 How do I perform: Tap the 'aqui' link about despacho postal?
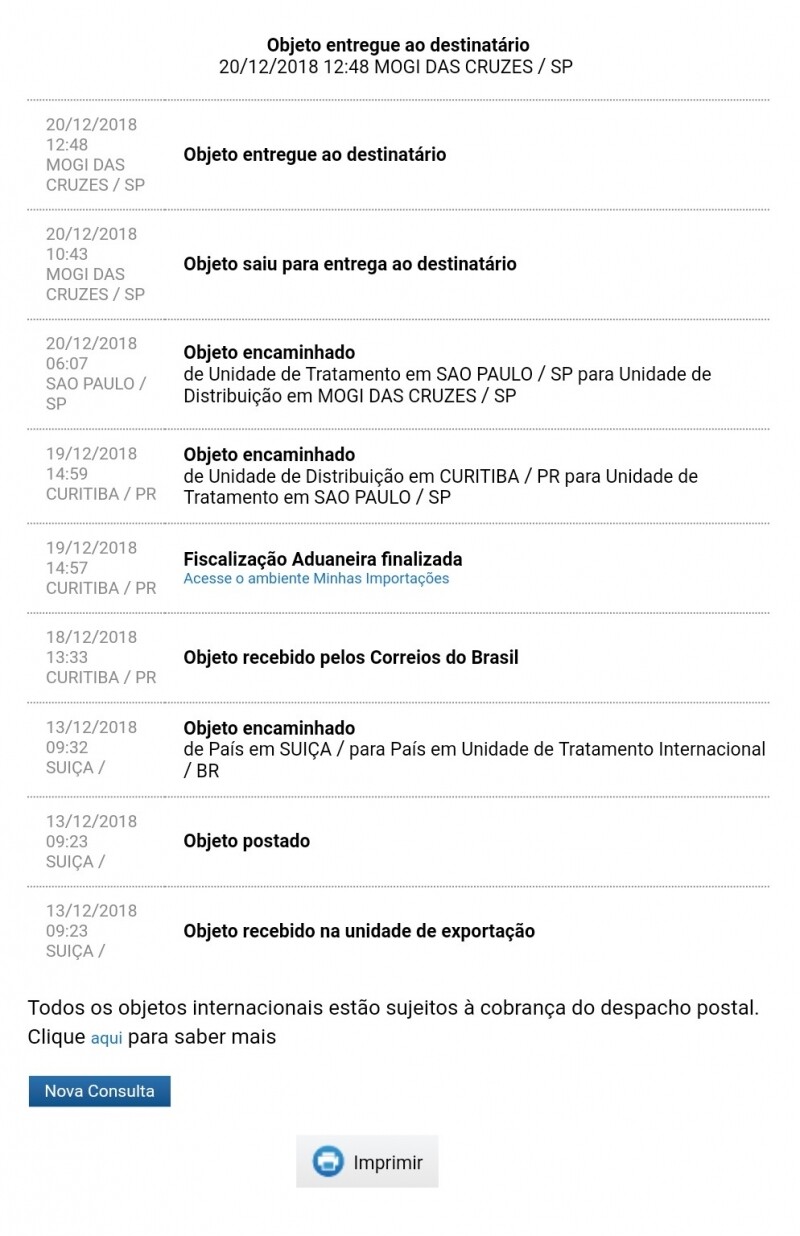[106, 1038]
